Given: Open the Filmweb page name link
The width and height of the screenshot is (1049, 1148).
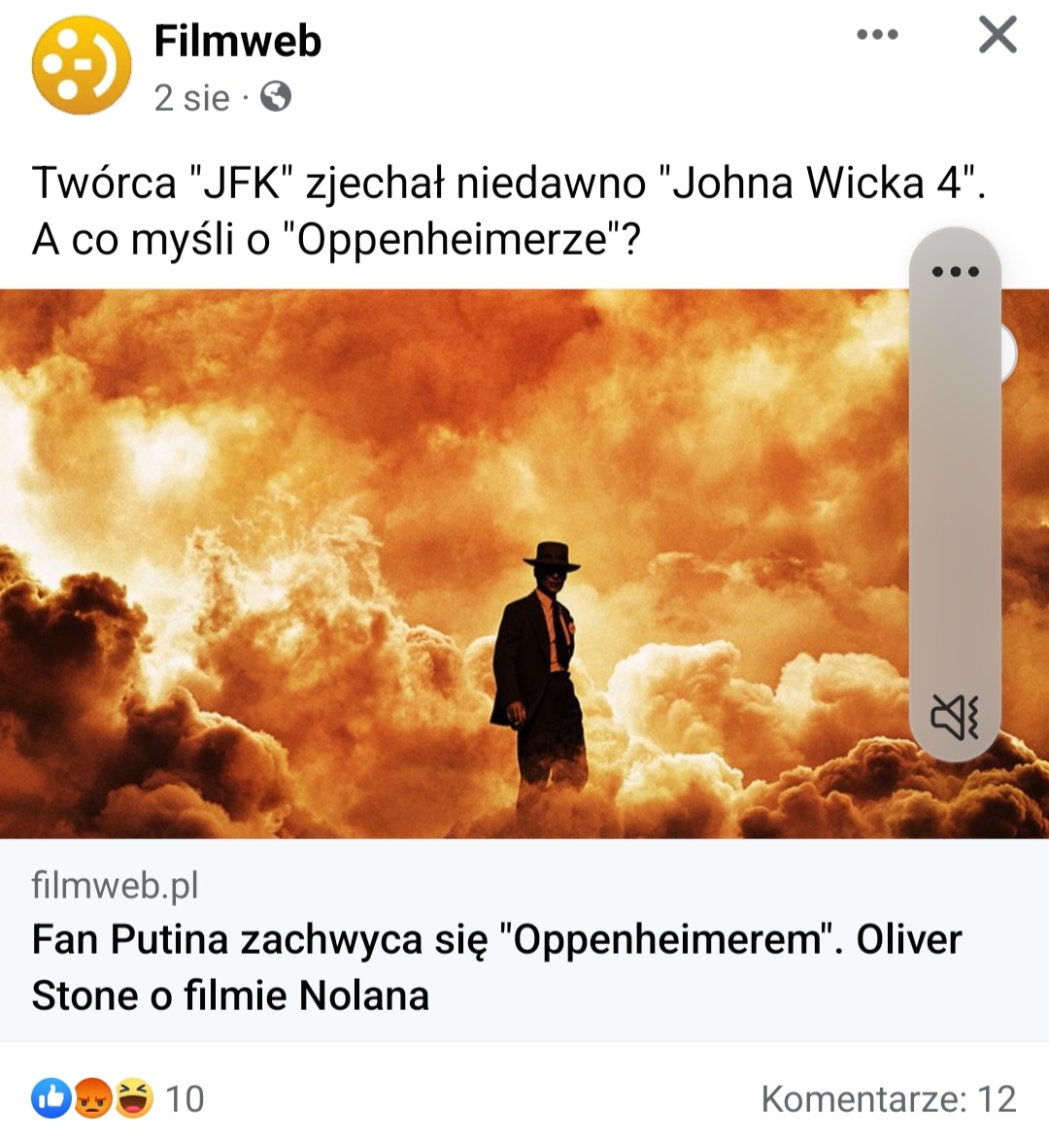Looking at the screenshot, I should tap(237, 41).
